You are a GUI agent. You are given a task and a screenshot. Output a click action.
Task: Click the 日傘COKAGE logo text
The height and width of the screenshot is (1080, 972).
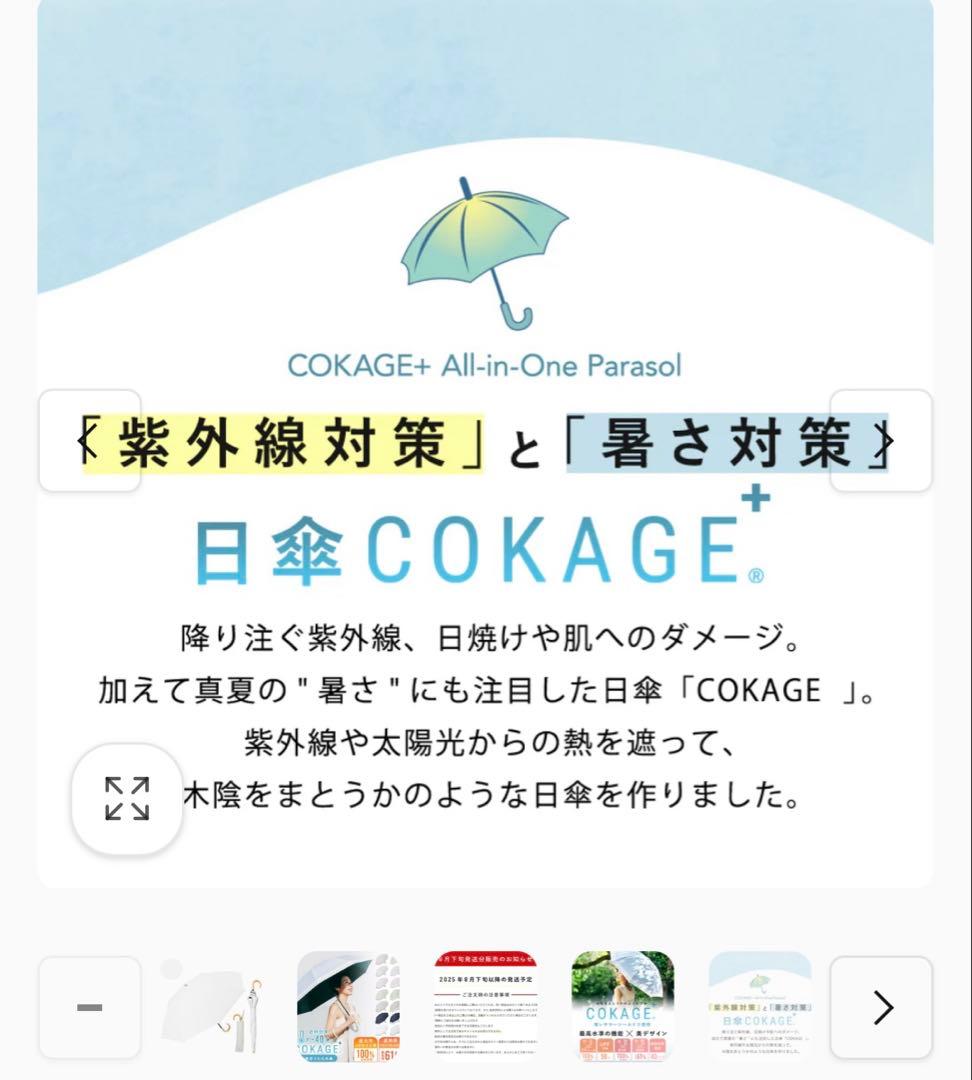coord(485,545)
